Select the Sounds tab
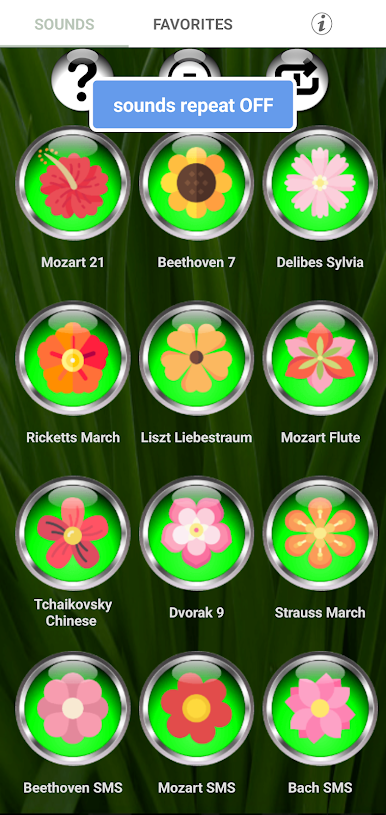This screenshot has height=815, width=386. pyautogui.click(x=64, y=24)
